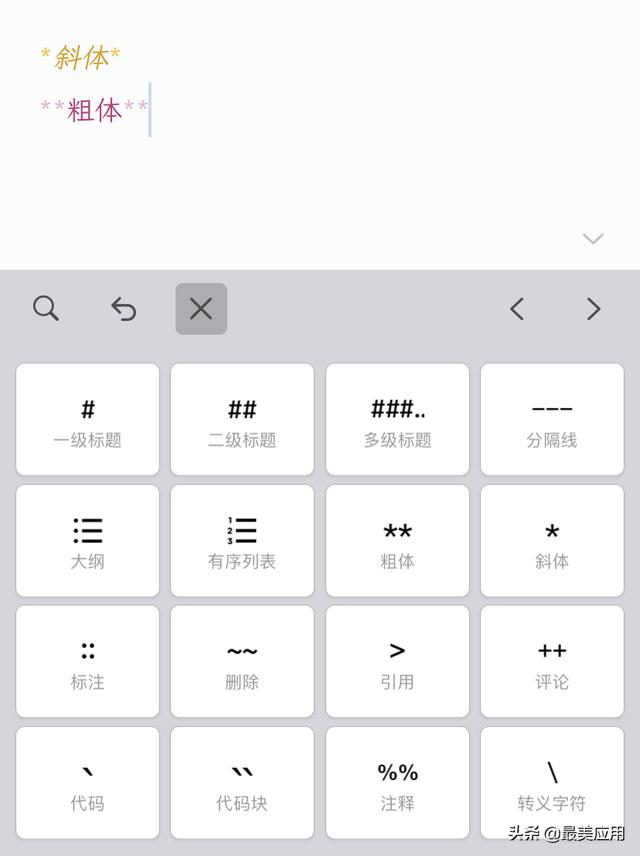Insert a 引用 blockquote
The width and height of the screenshot is (640, 856).
coord(397,662)
